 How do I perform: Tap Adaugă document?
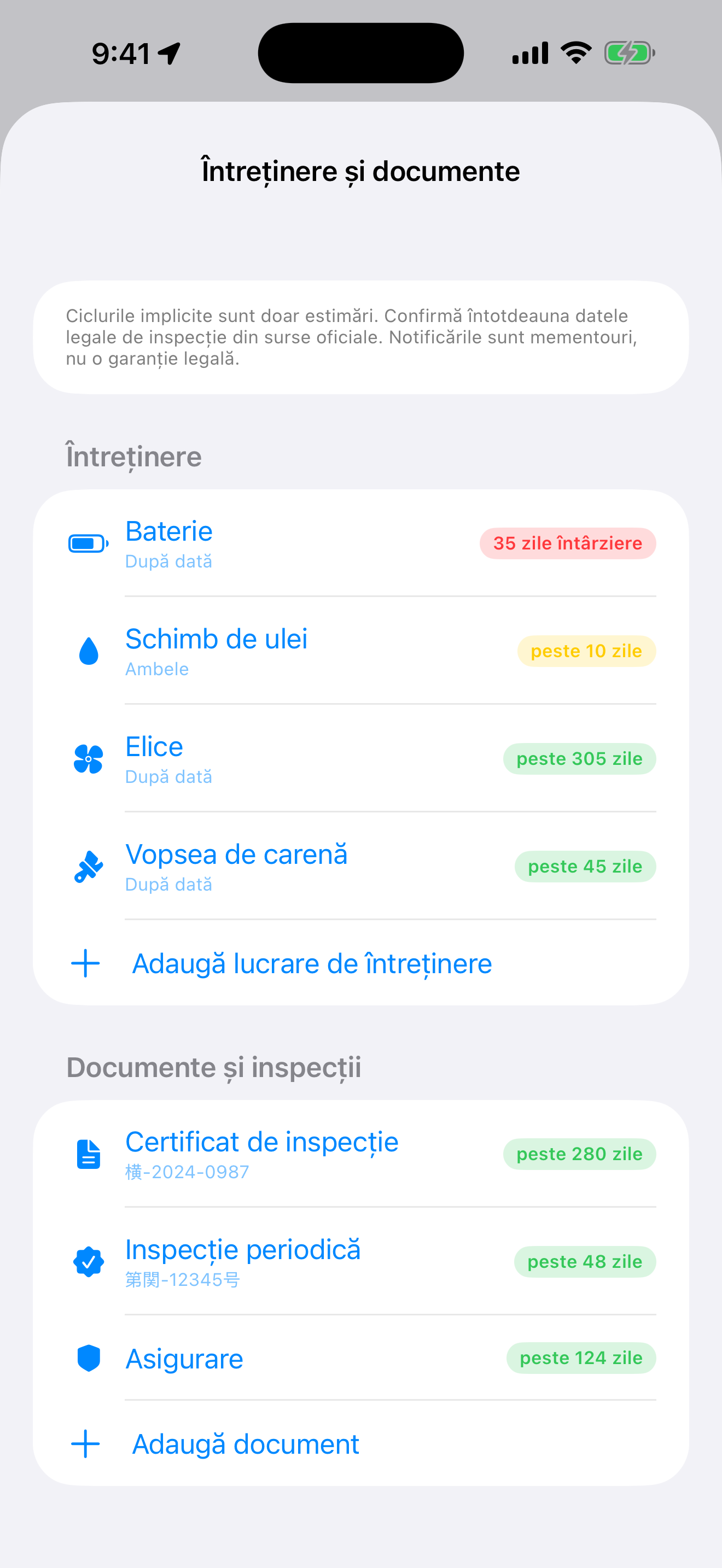(361, 1444)
